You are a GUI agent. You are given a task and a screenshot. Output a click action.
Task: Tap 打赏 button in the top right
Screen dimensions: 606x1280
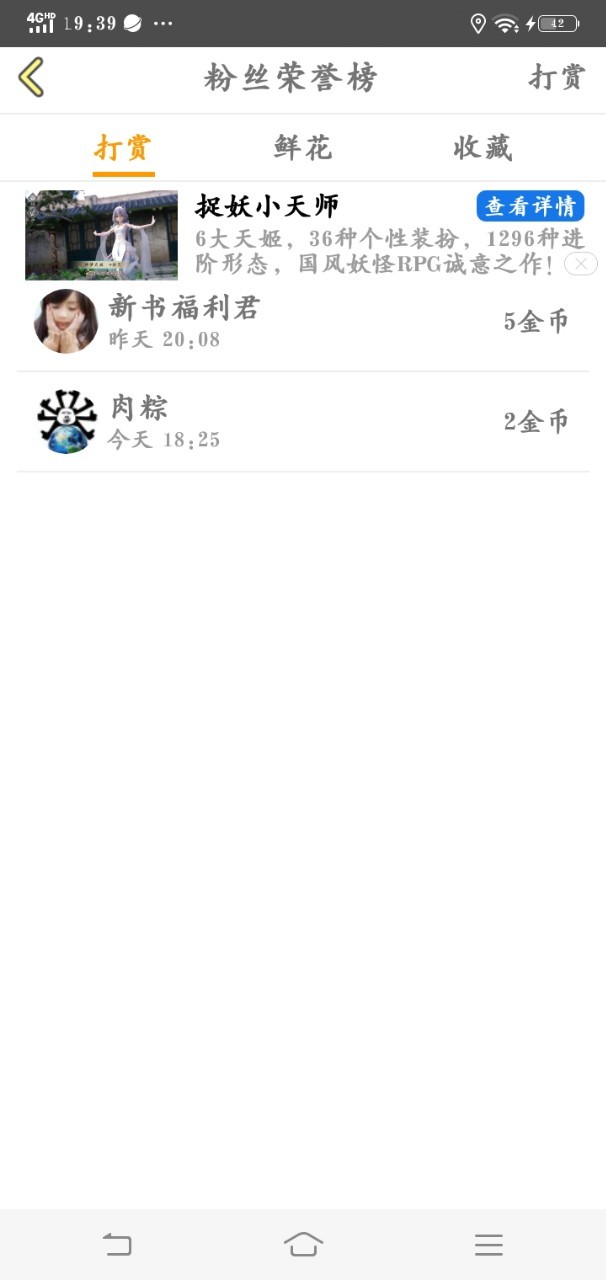pyautogui.click(x=556, y=78)
